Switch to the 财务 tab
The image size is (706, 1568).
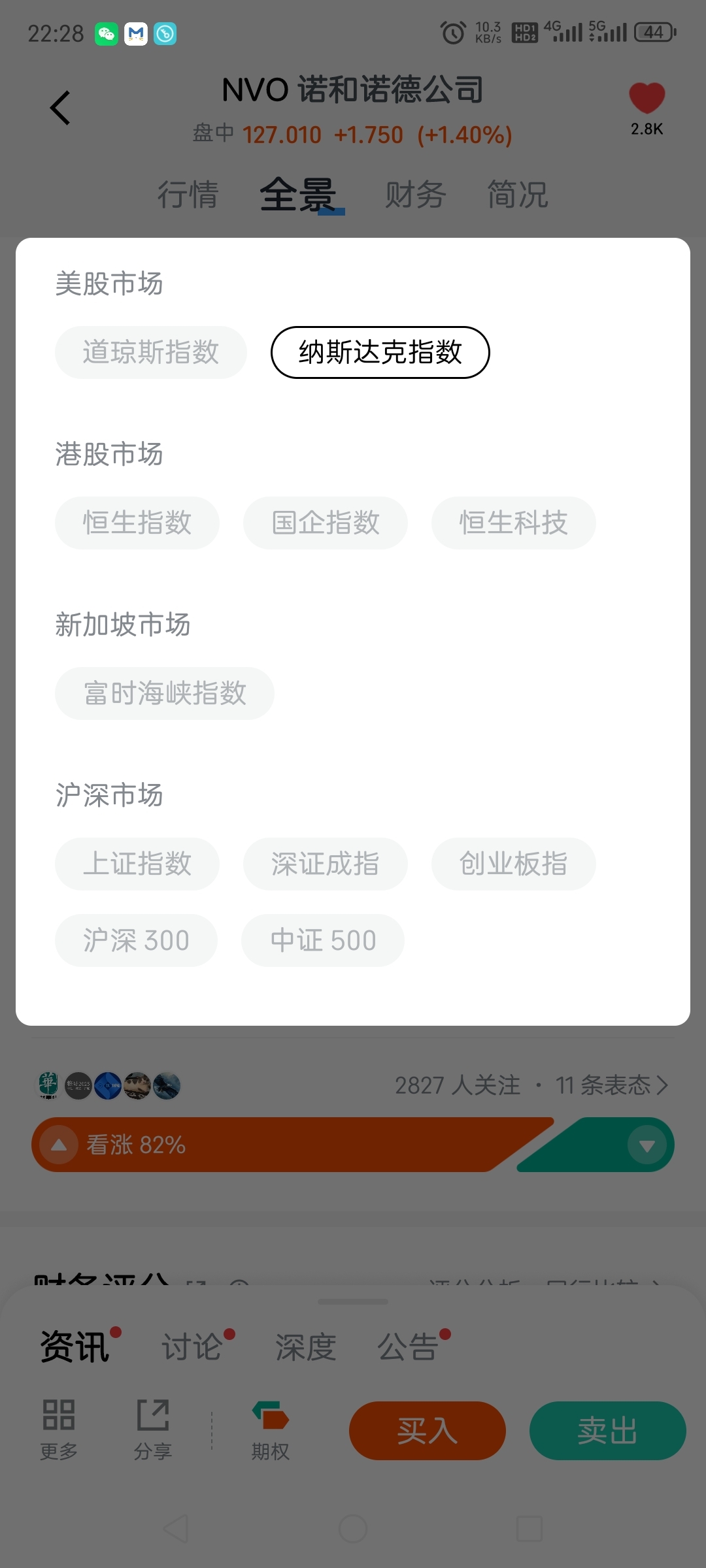click(x=415, y=195)
